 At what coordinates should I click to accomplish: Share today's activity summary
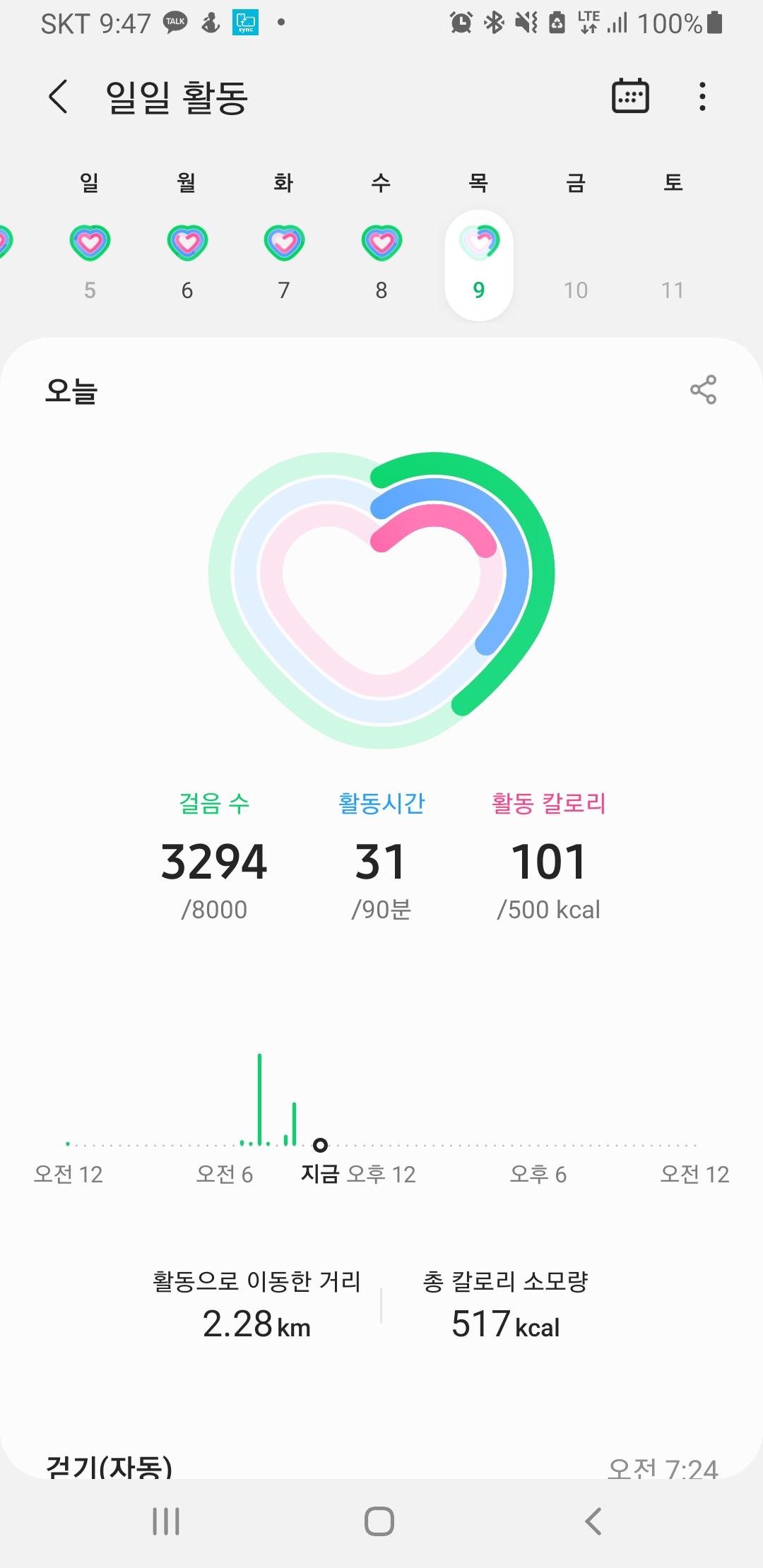click(703, 389)
